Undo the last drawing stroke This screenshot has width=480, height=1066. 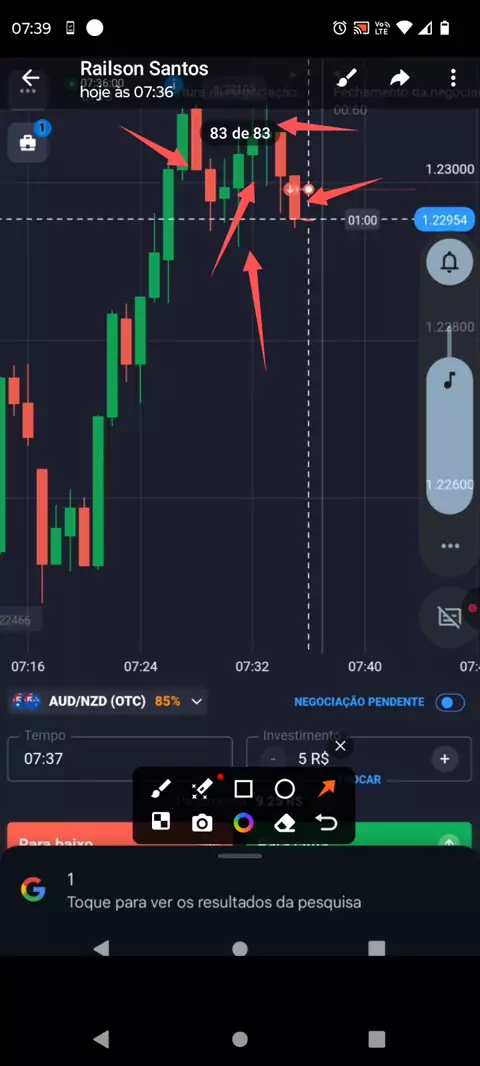point(326,823)
